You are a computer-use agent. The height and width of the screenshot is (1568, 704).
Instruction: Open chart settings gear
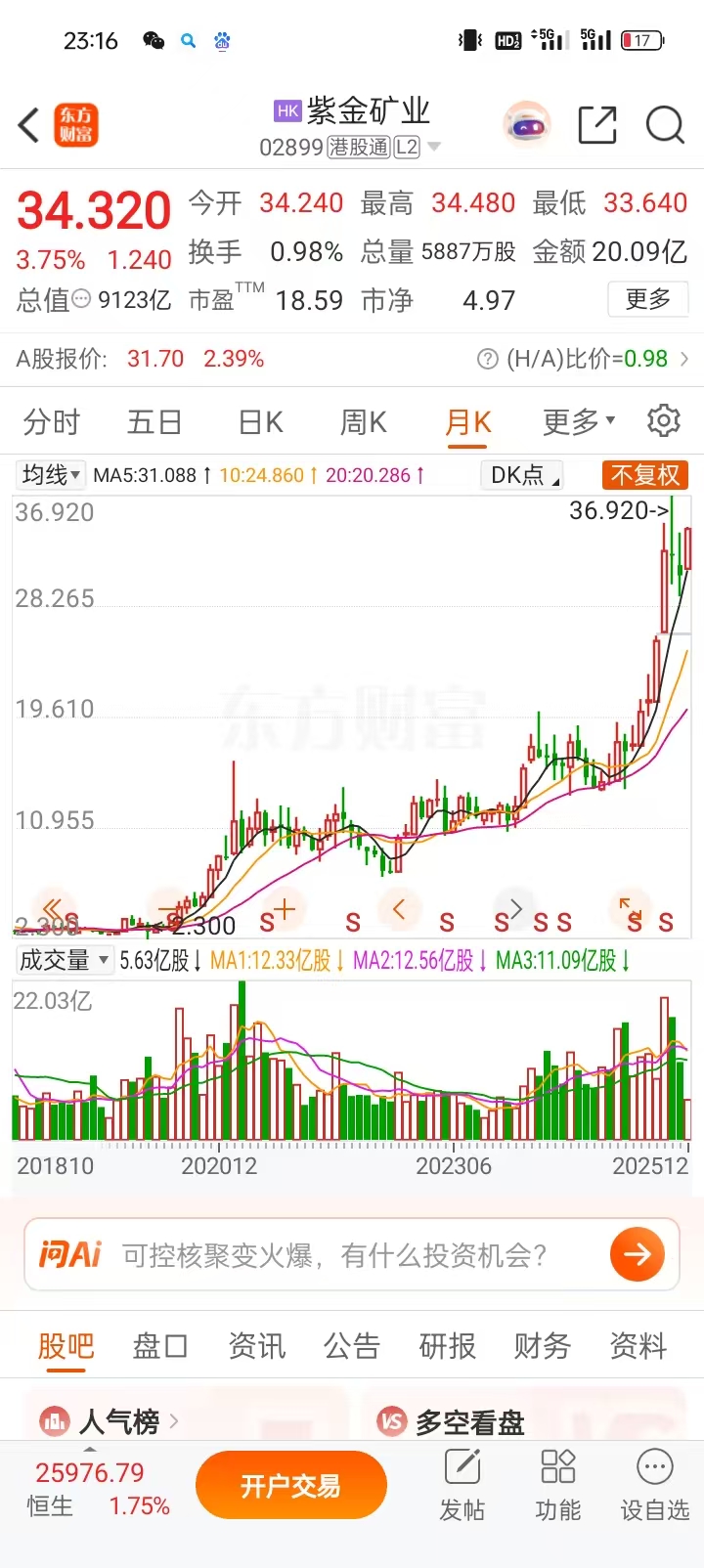point(664,421)
